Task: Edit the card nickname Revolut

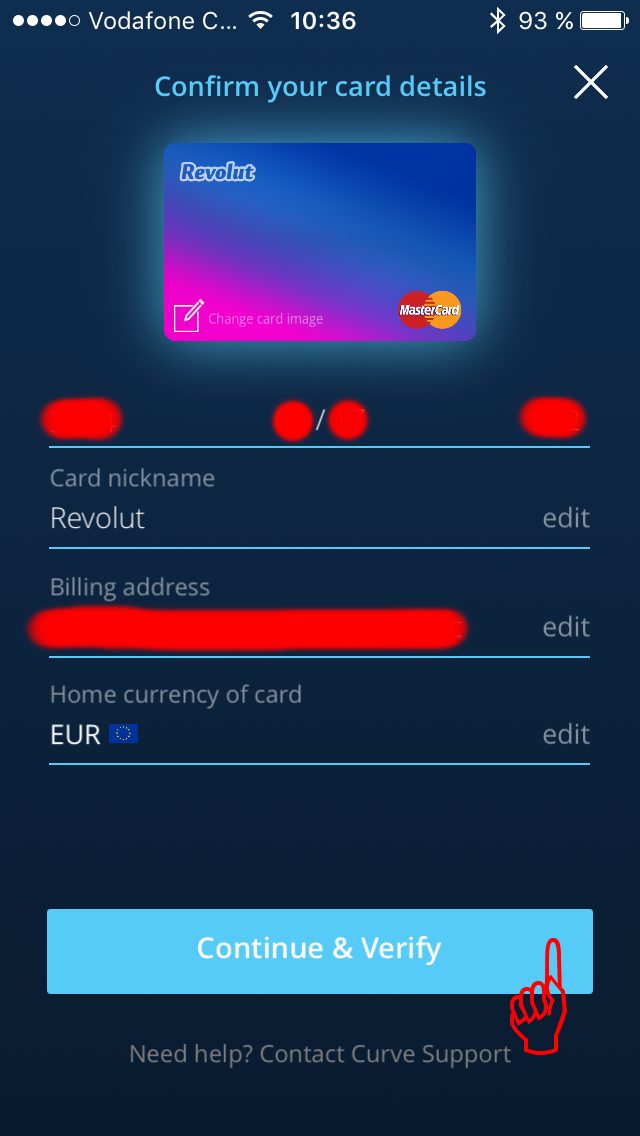Action: click(x=565, y=519)
